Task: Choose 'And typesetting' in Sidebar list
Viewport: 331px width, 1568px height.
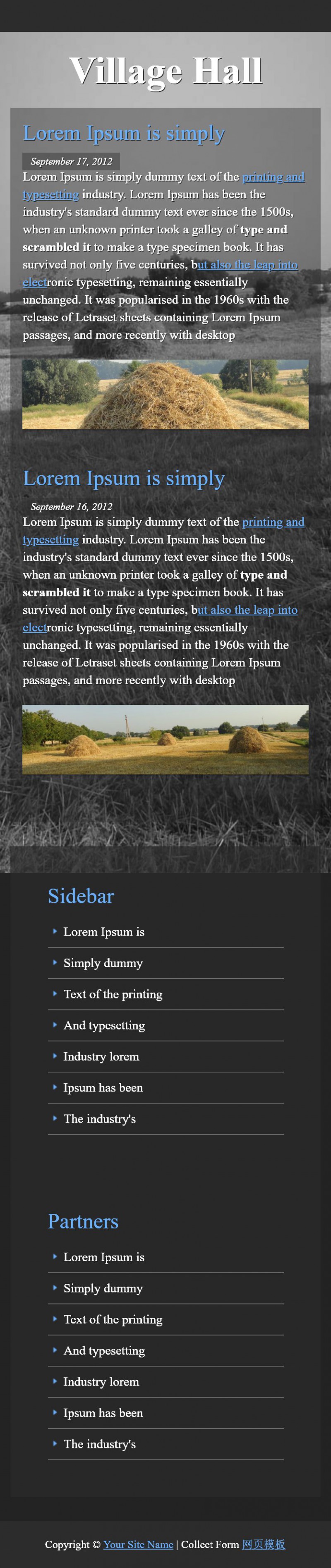Action: click(x=104, y=1025)
